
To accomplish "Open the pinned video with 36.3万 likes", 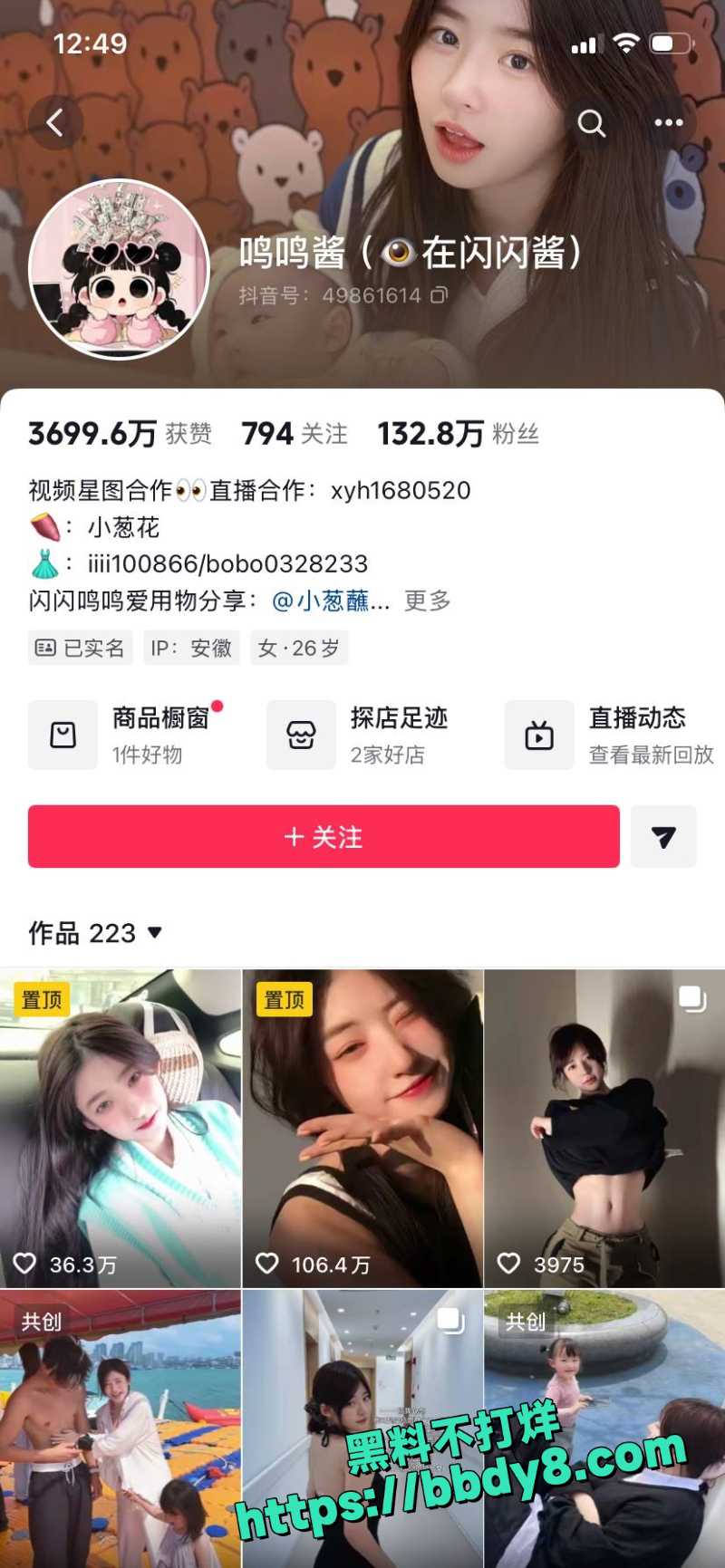I will 120,1128.
